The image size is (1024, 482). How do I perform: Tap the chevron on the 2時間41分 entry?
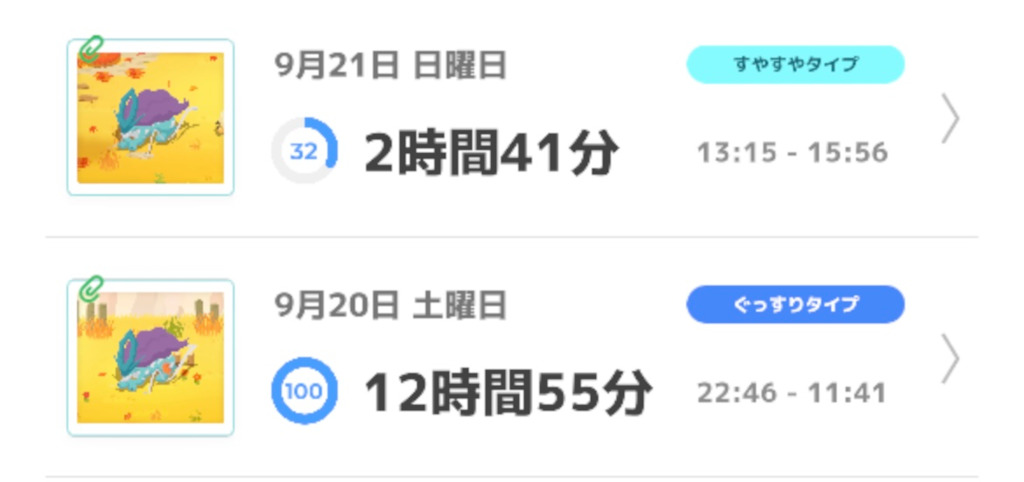950,119
